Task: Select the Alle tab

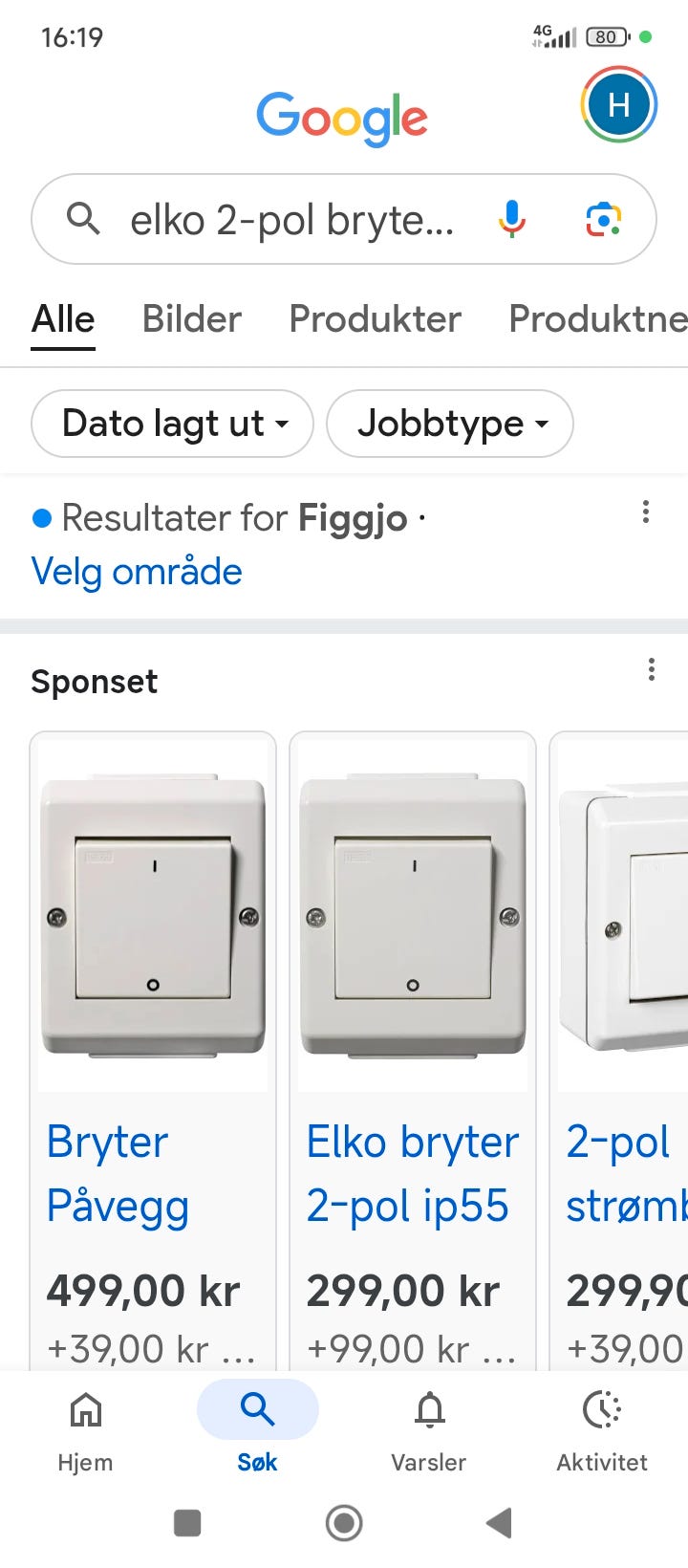Action: click(63, 318)
